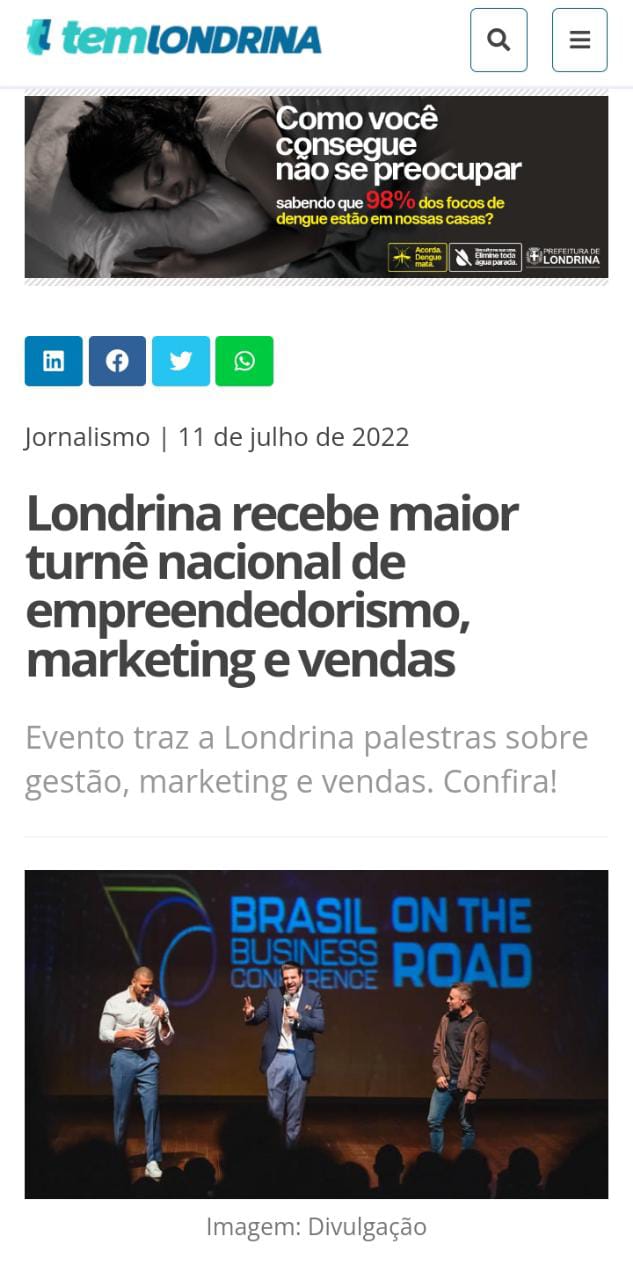Go to tem Londrina homepage logo

click(x=173, y=38)
